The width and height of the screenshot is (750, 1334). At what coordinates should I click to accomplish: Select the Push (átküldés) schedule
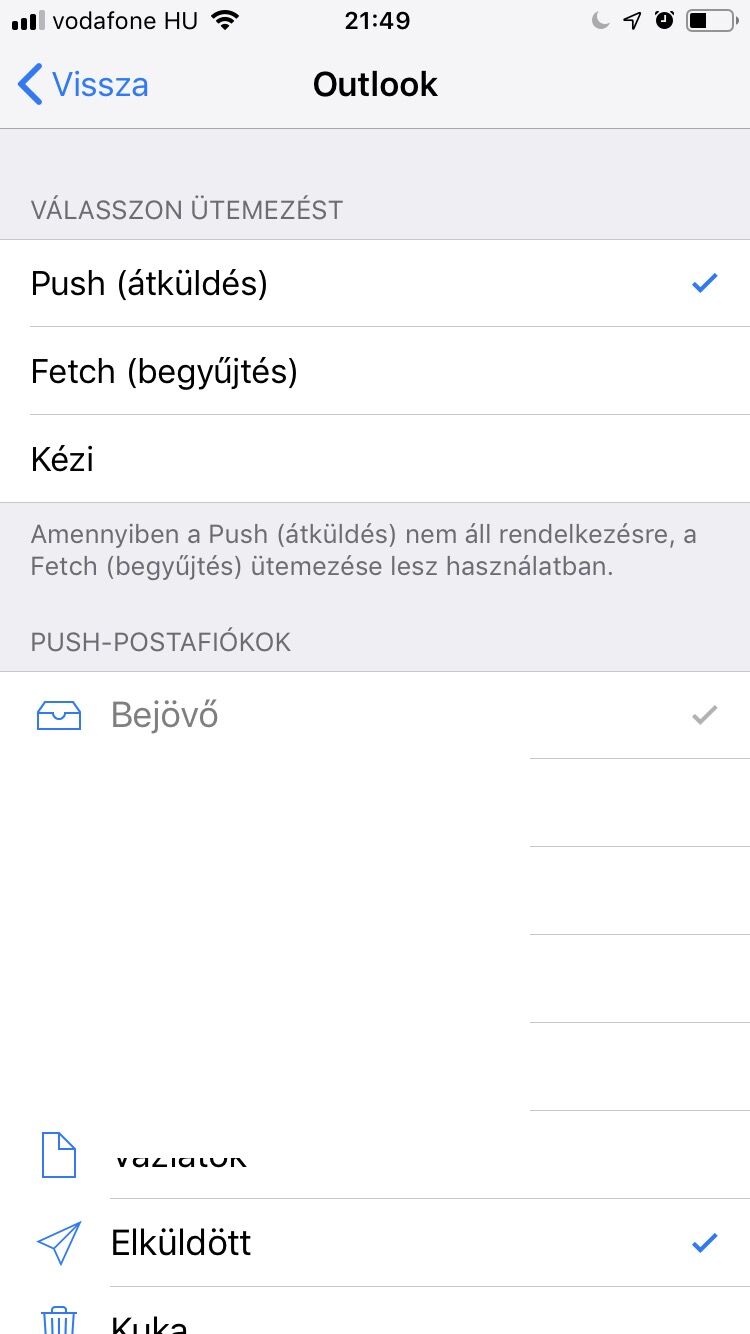[375, 283]
